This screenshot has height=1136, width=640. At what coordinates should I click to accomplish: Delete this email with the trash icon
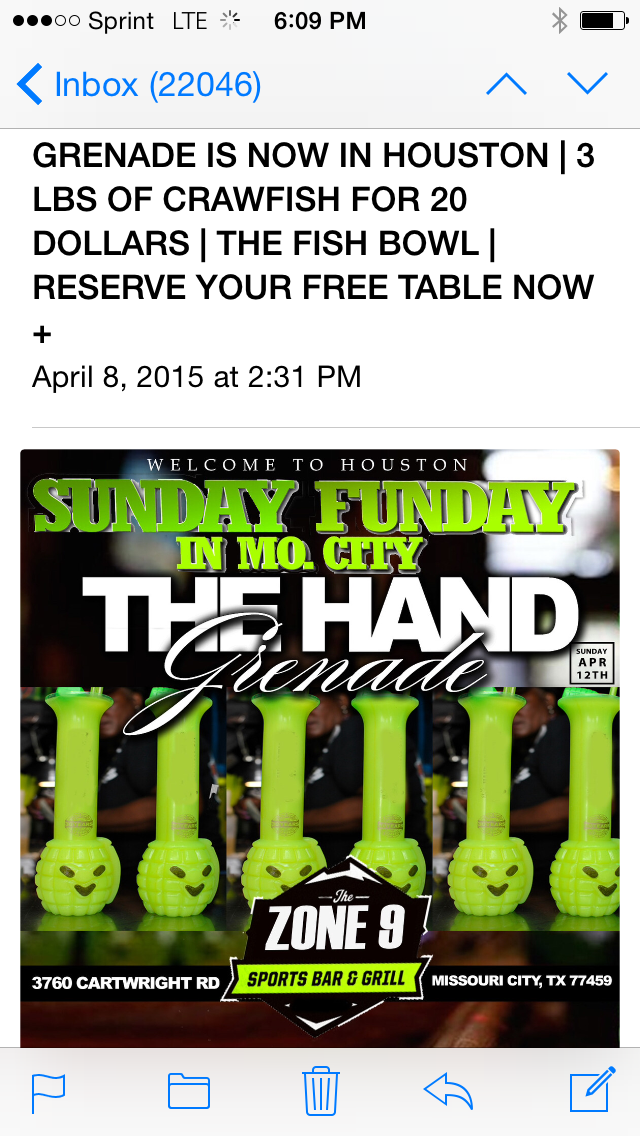click(x=320, y=1091)
